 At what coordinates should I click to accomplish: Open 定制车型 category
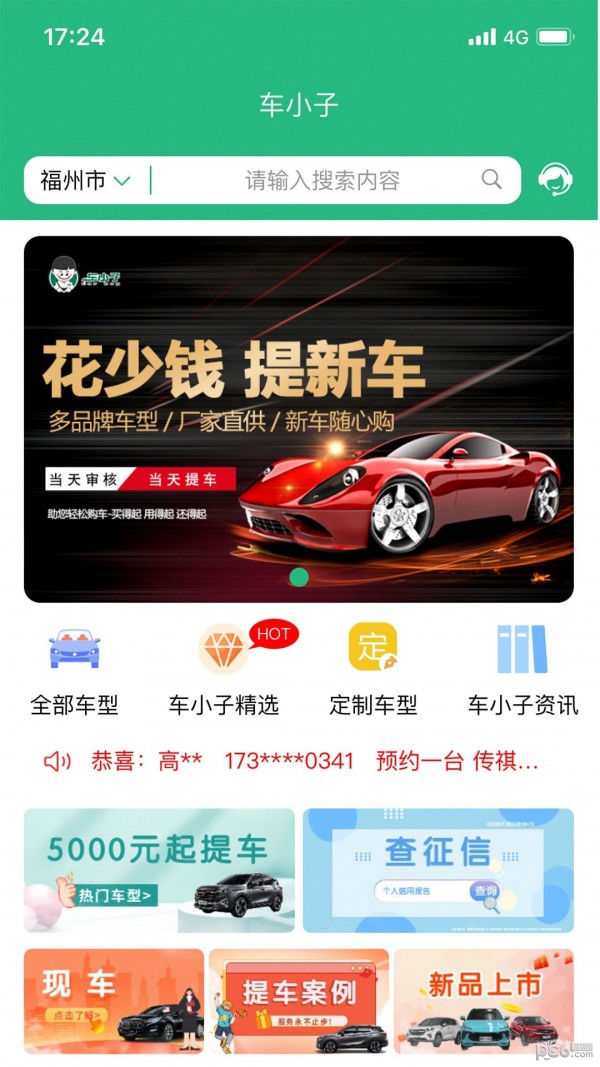click(373, 668)
